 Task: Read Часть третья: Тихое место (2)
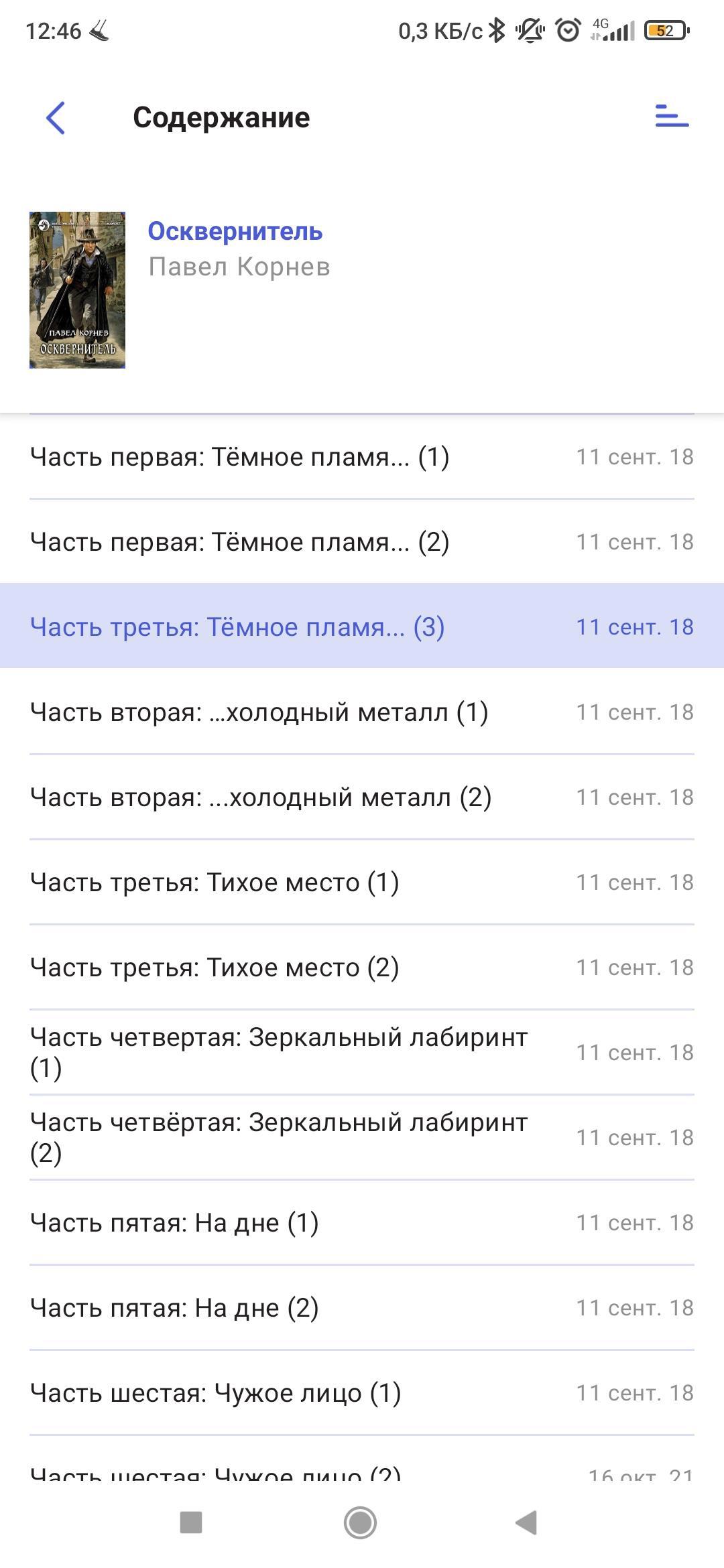click(x=215, y=968)
